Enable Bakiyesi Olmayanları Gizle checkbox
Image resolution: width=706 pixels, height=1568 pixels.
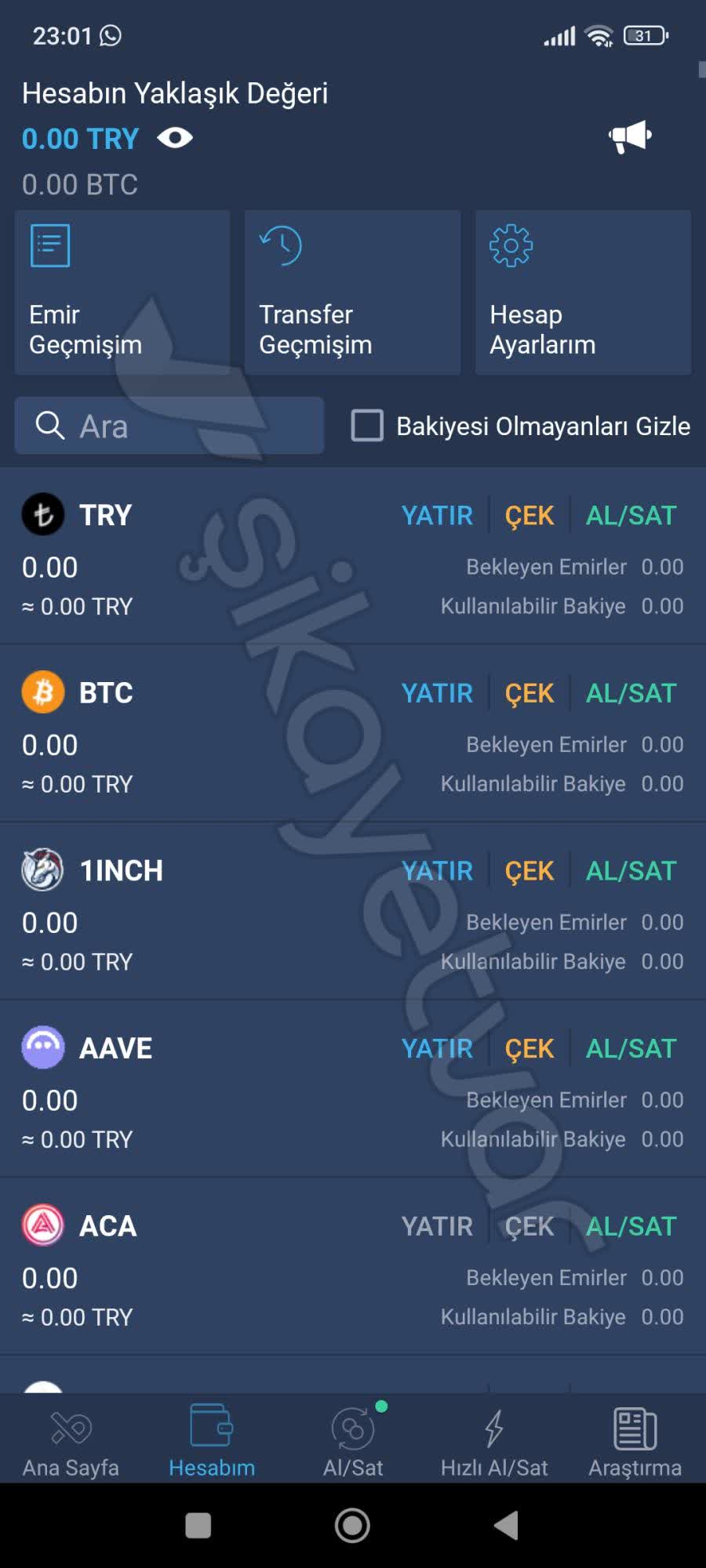click(367, 426)
